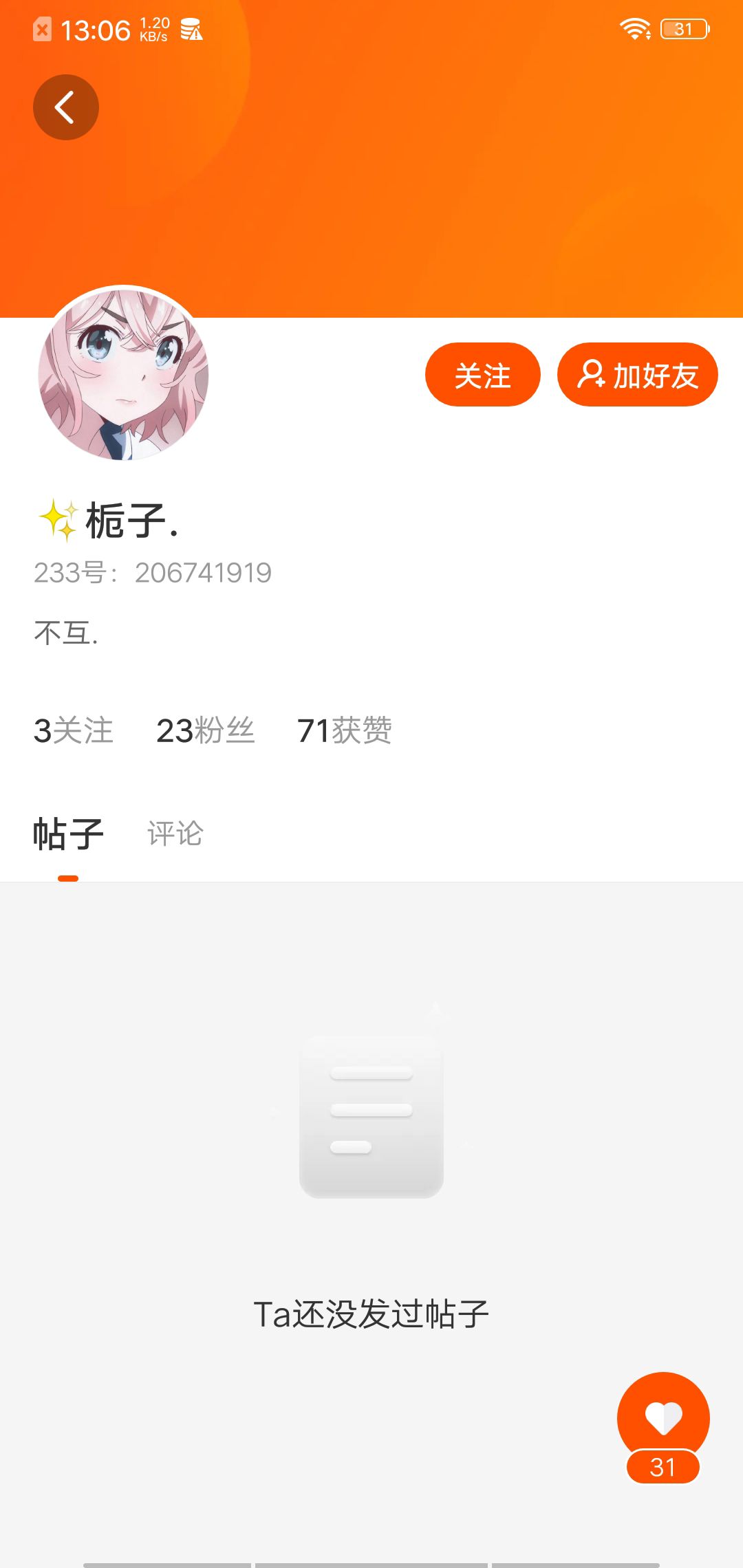This screenshot has height=1568, width=743.
Task: Tap the floating heart like button
Action: 663,1418
